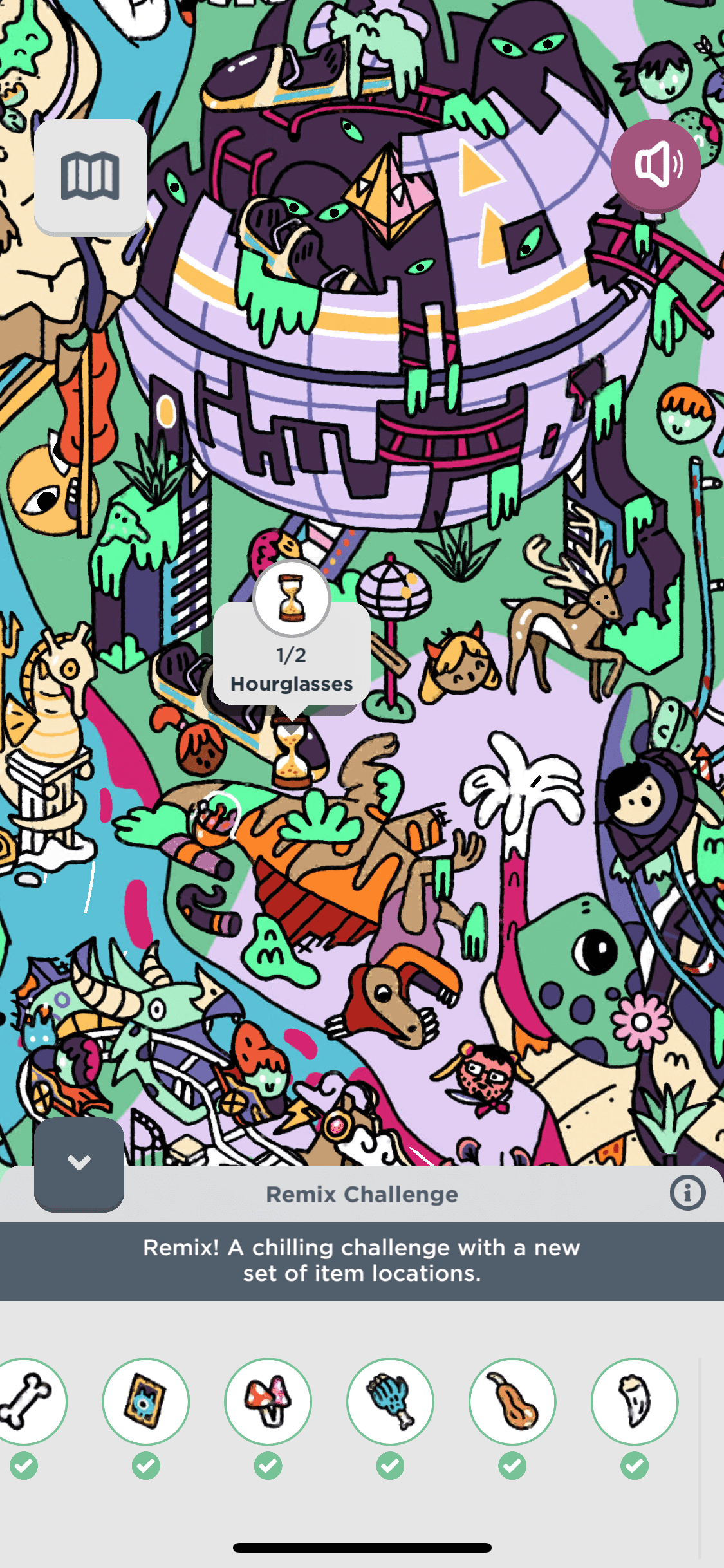The height and width of the screenshot is (1568, 724).
Task: Select the mushroom item
Action: [268, 1402]
